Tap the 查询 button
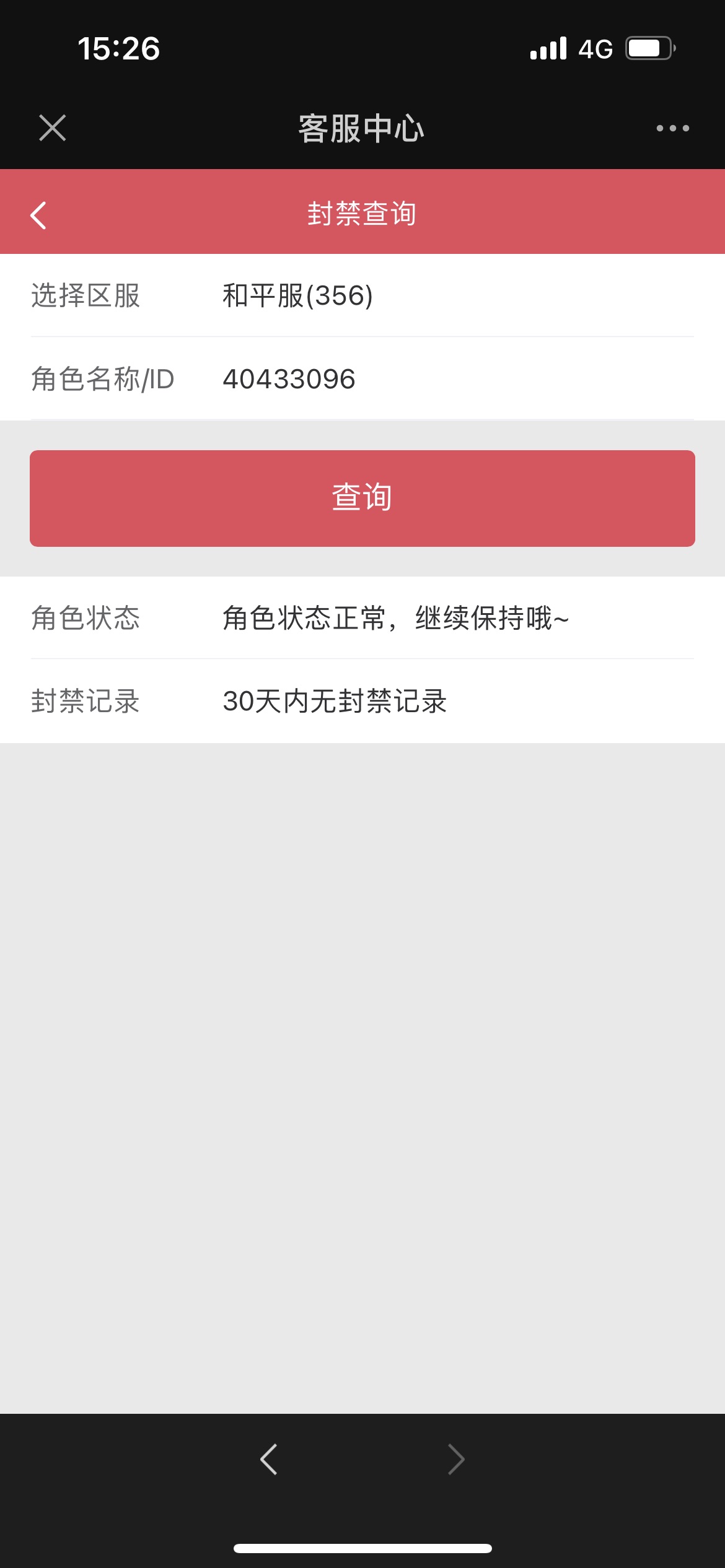Viewport: 725px width, 1568px height. click(362, 499)
